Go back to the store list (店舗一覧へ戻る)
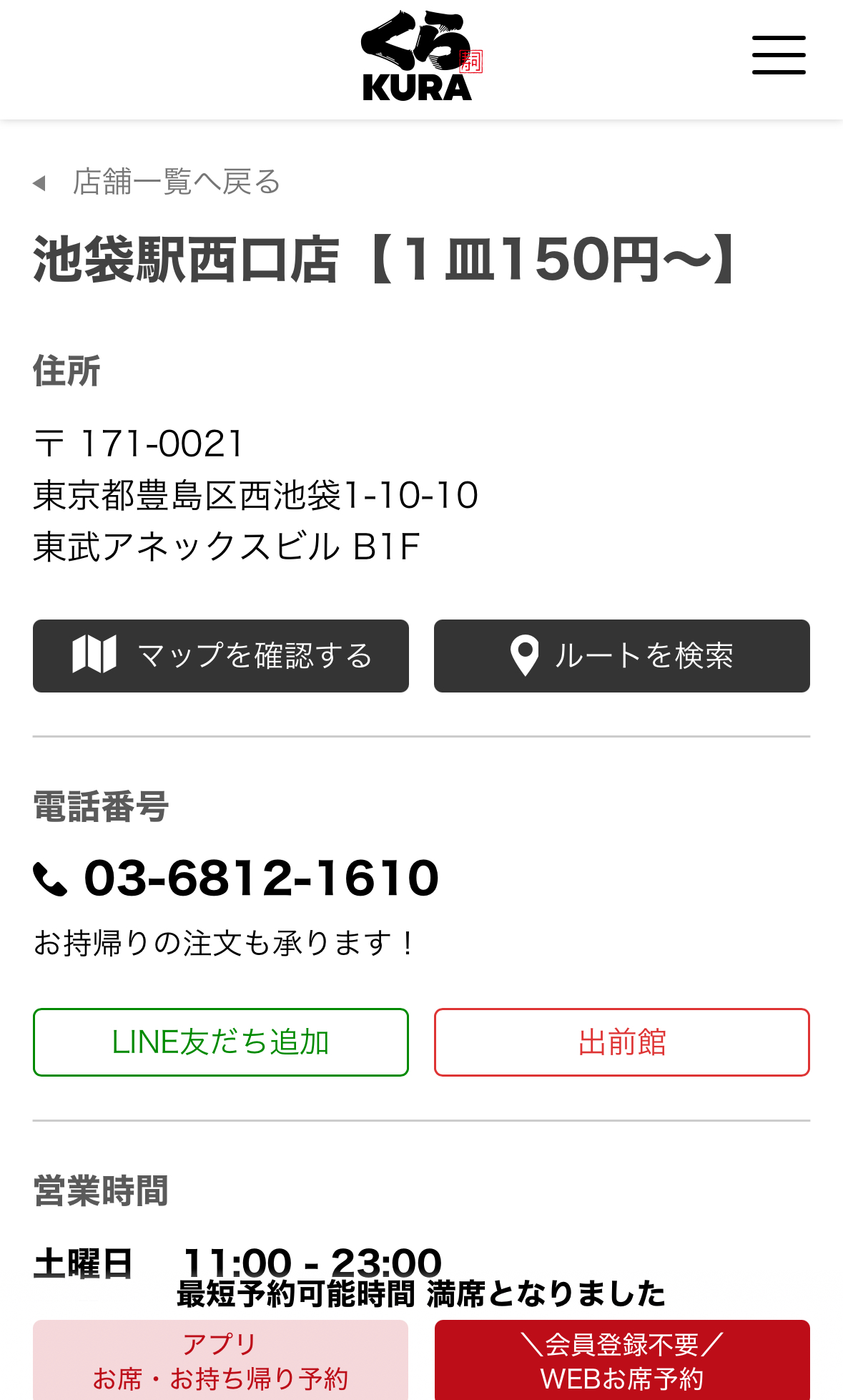This screenshot has height=1400, width=843. point(157,182)
